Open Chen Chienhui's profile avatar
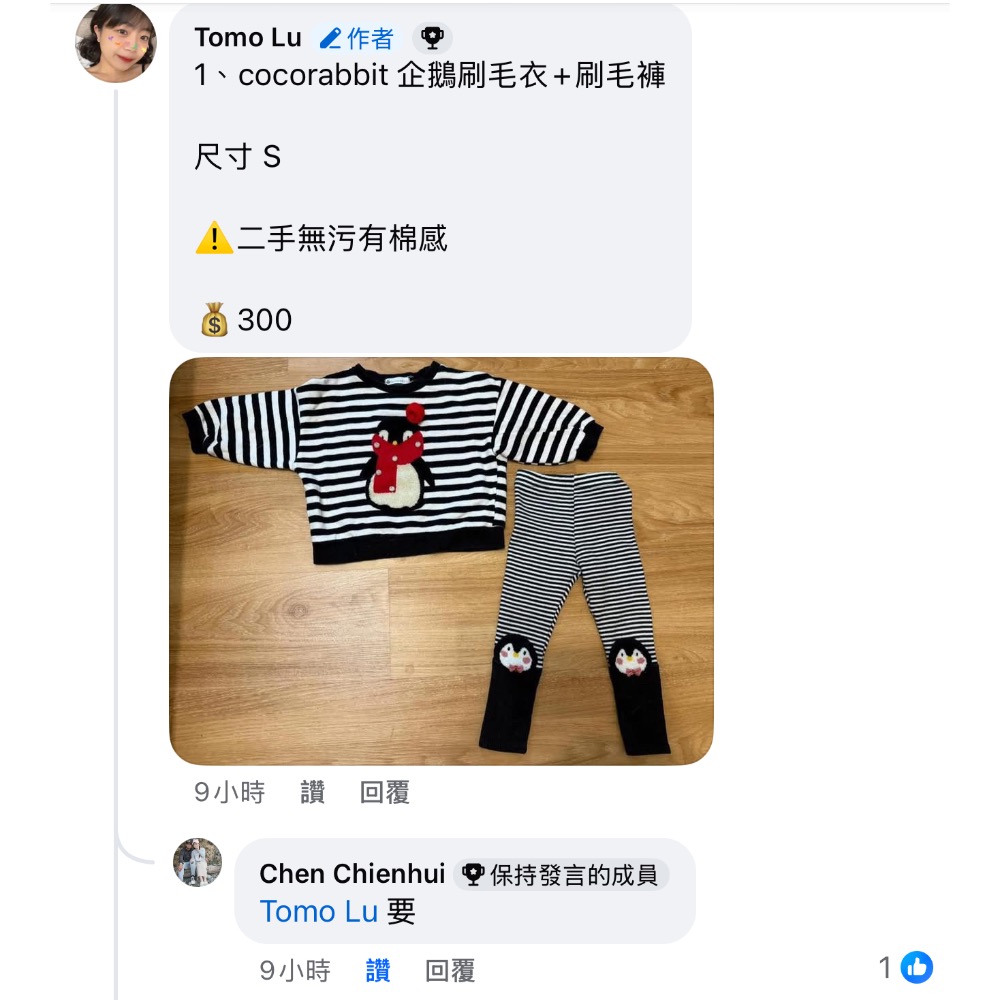This screenshot has height=1000, width=1000. click(197, 862)
